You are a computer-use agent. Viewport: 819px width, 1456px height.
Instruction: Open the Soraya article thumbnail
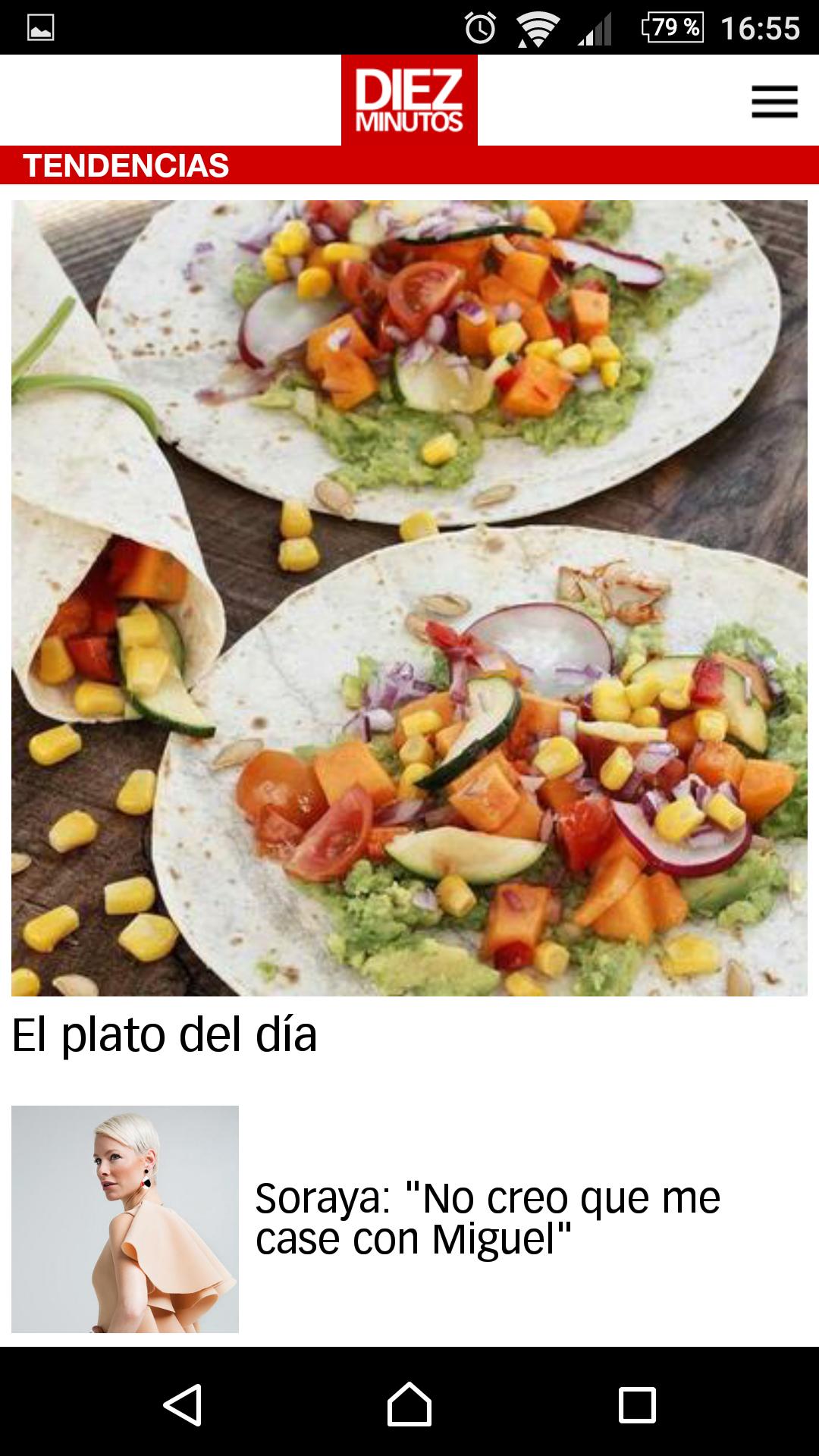[x=125, y=1219]
